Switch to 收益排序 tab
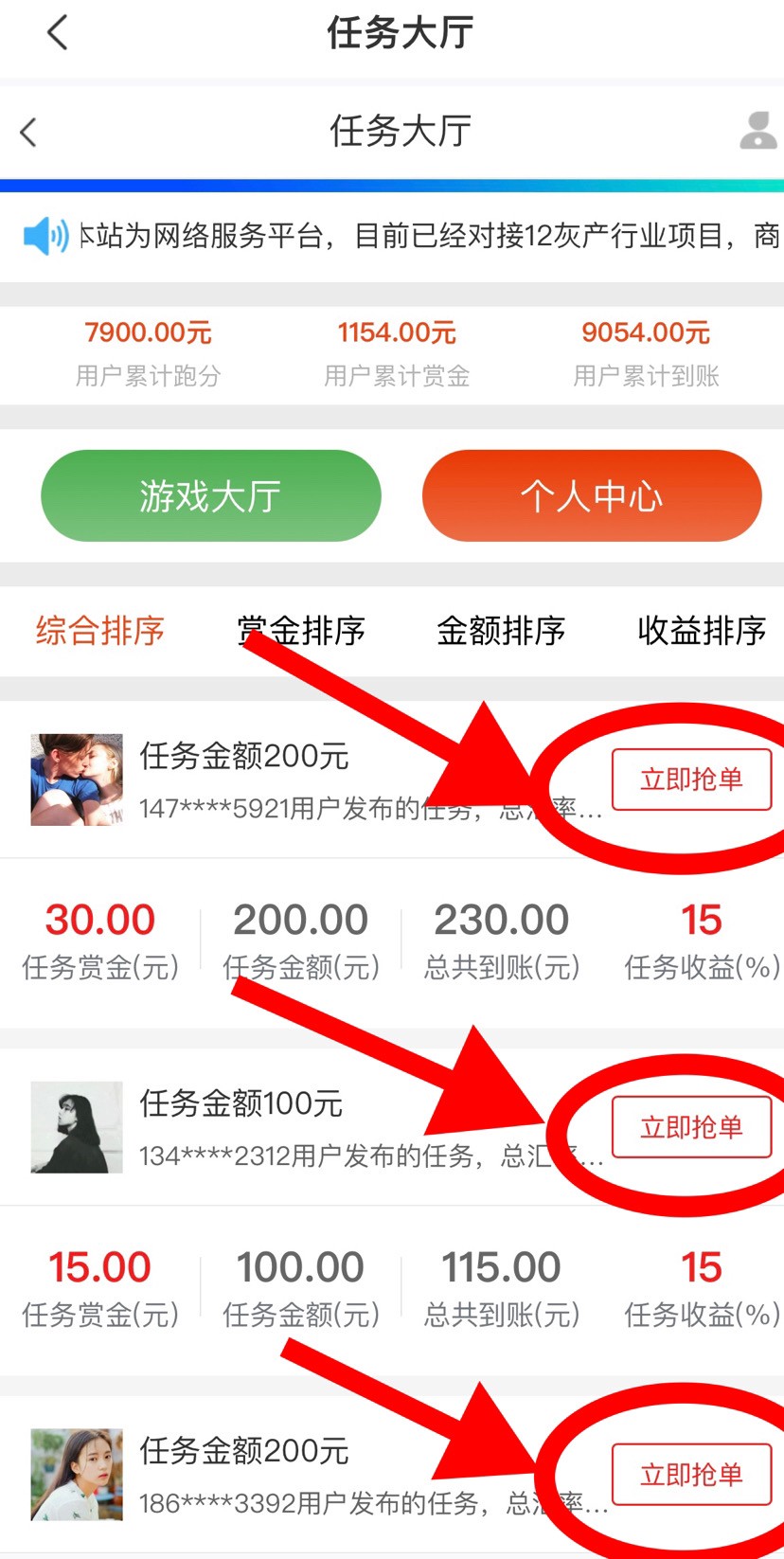 (x=702, y=630)
